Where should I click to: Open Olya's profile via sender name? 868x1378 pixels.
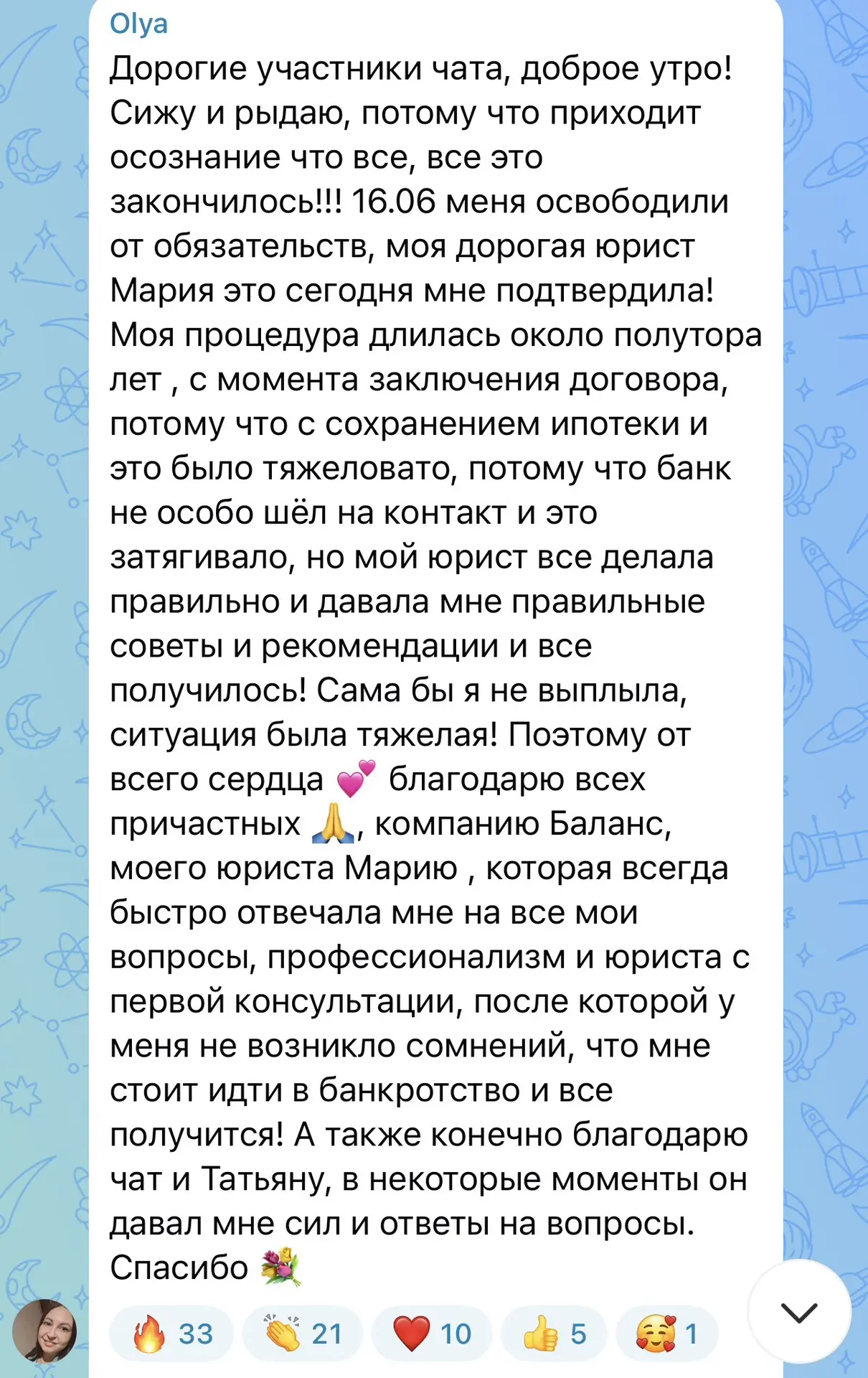(138, 24)
